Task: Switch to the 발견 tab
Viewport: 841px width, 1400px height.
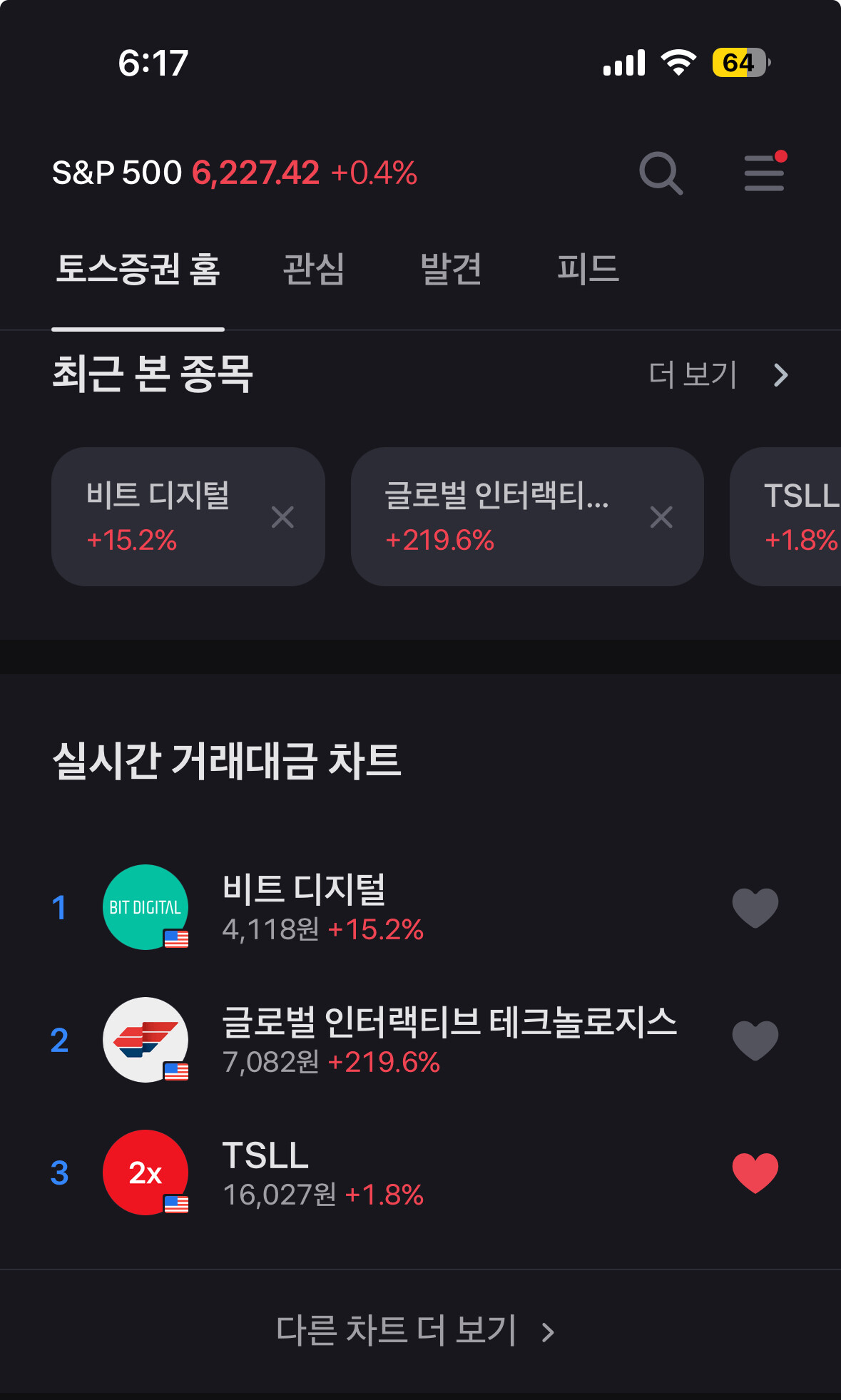Action: click(x=451, y=270)
